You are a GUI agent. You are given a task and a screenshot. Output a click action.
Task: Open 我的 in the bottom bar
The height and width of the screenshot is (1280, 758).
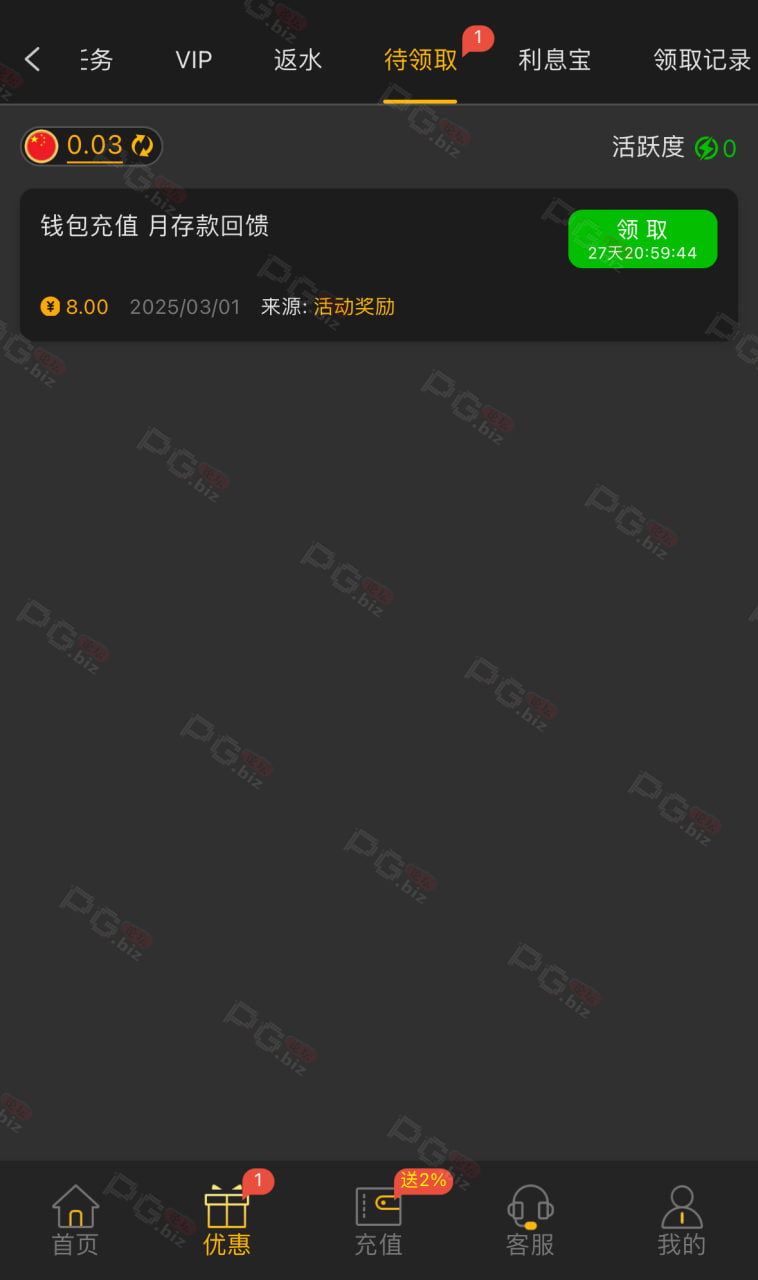682,1220
